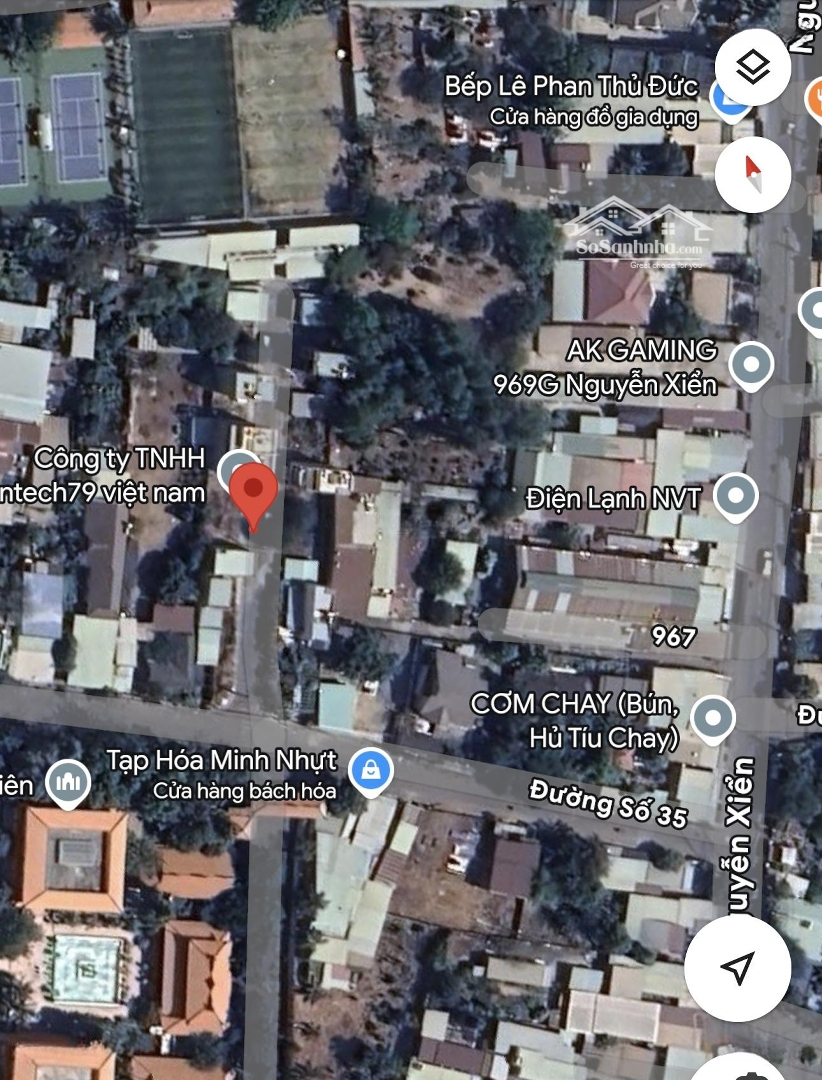The image size is (822, 1080).
Task: Center the map on my location
Action: [737, 966]
